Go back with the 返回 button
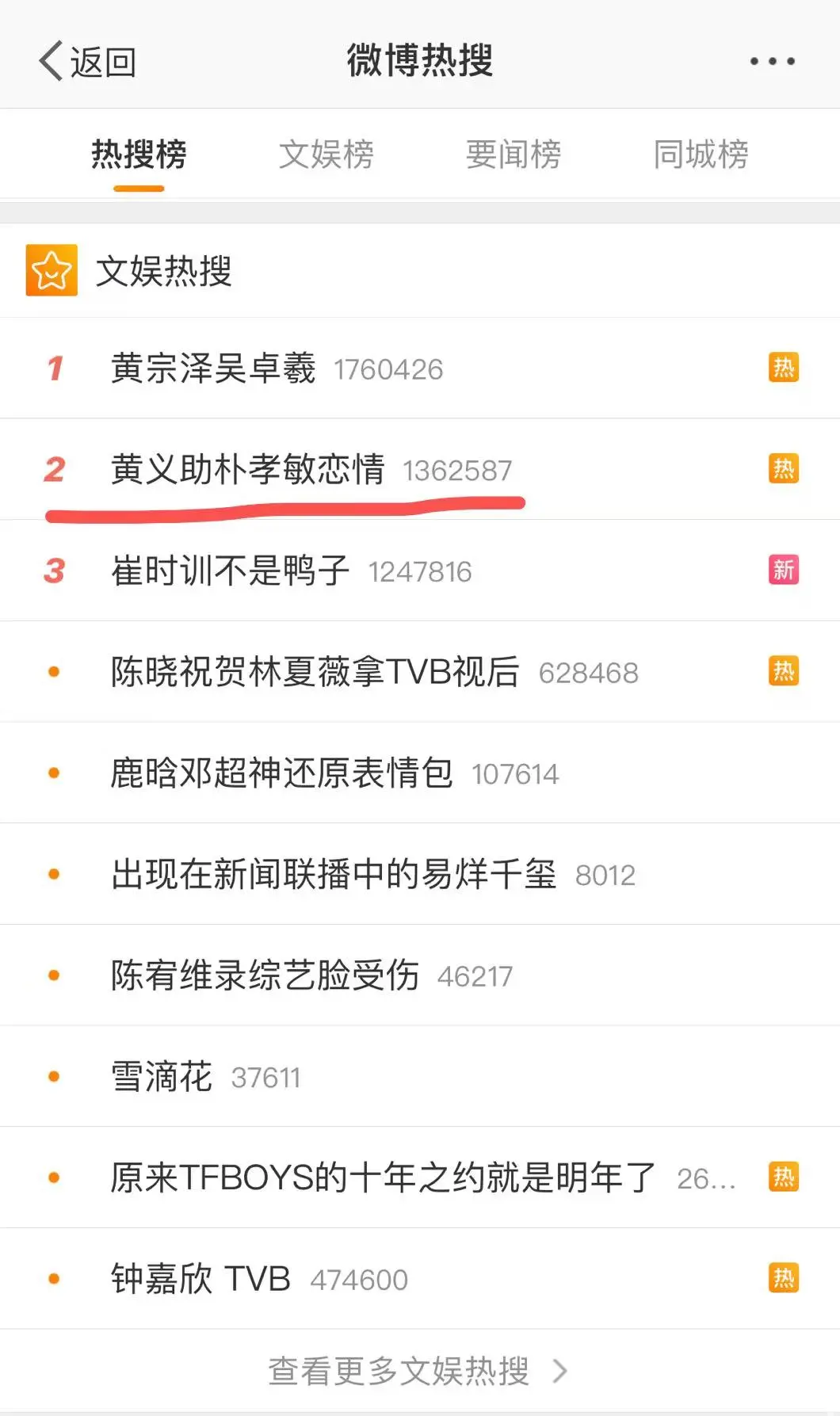840x1416 pixels. tap(87, 61)
